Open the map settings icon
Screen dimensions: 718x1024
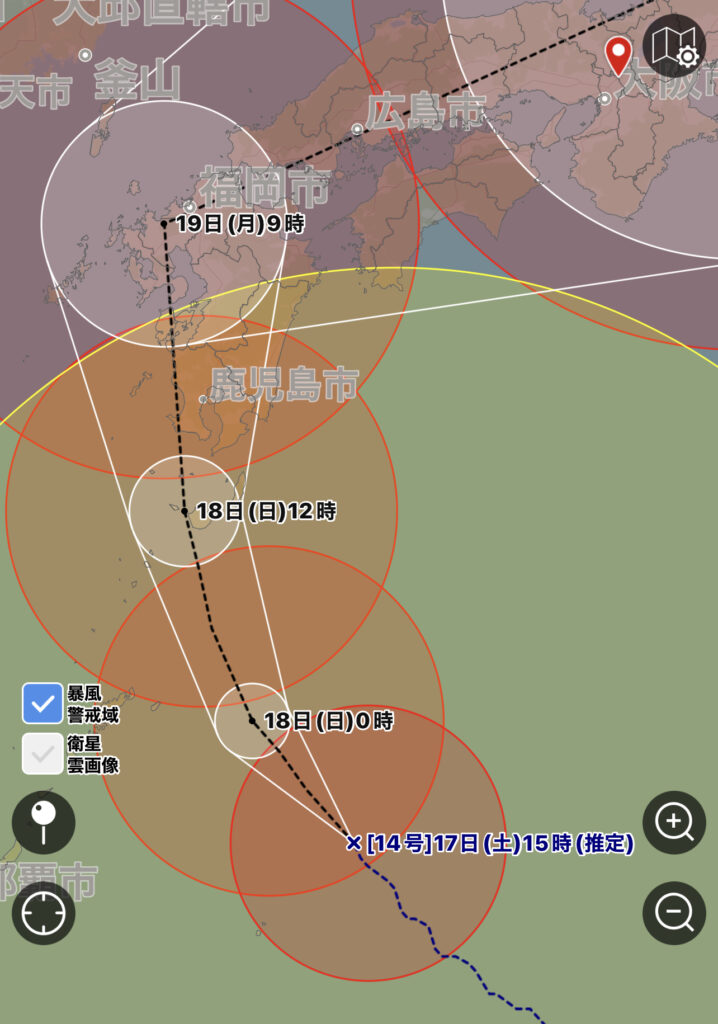tap(674, 47)
